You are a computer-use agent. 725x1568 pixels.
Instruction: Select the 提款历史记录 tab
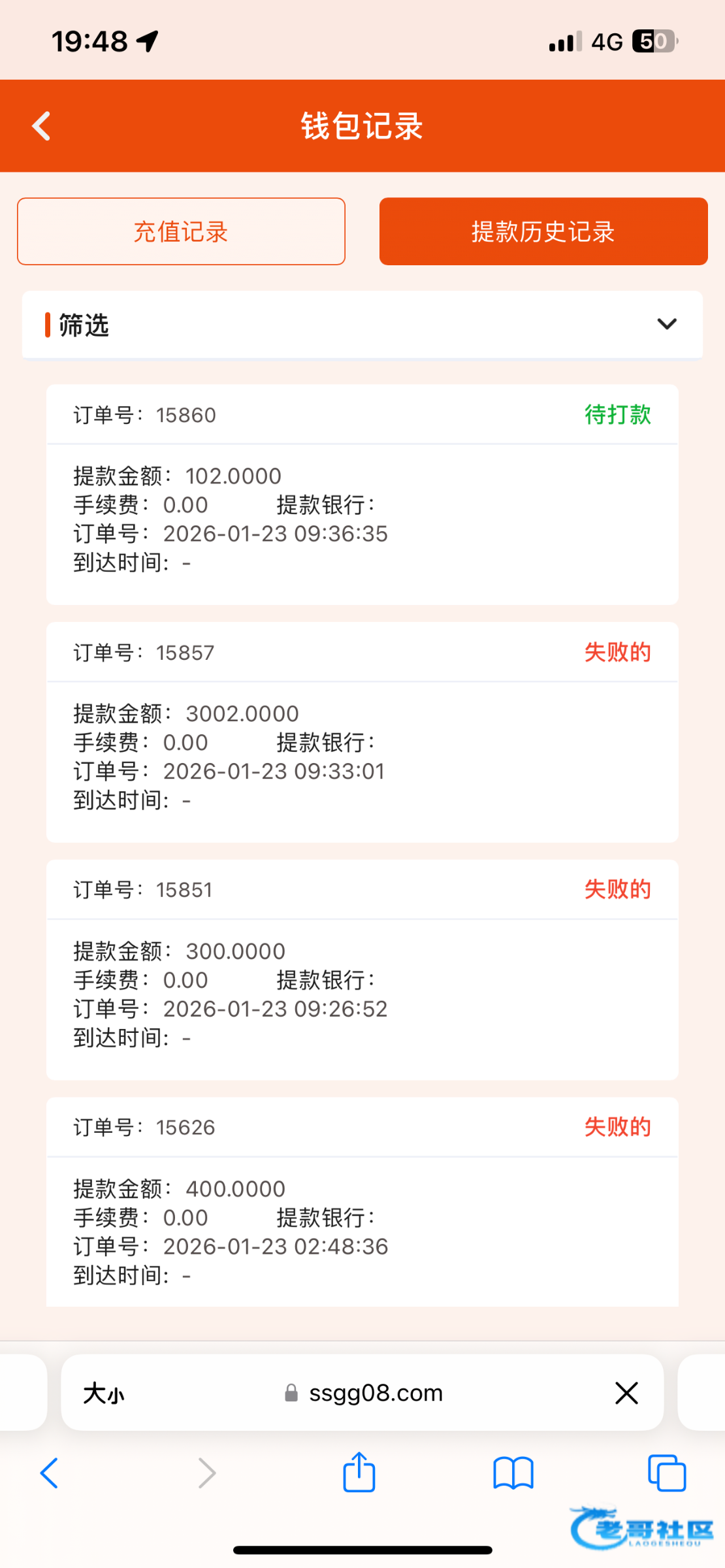543,232
